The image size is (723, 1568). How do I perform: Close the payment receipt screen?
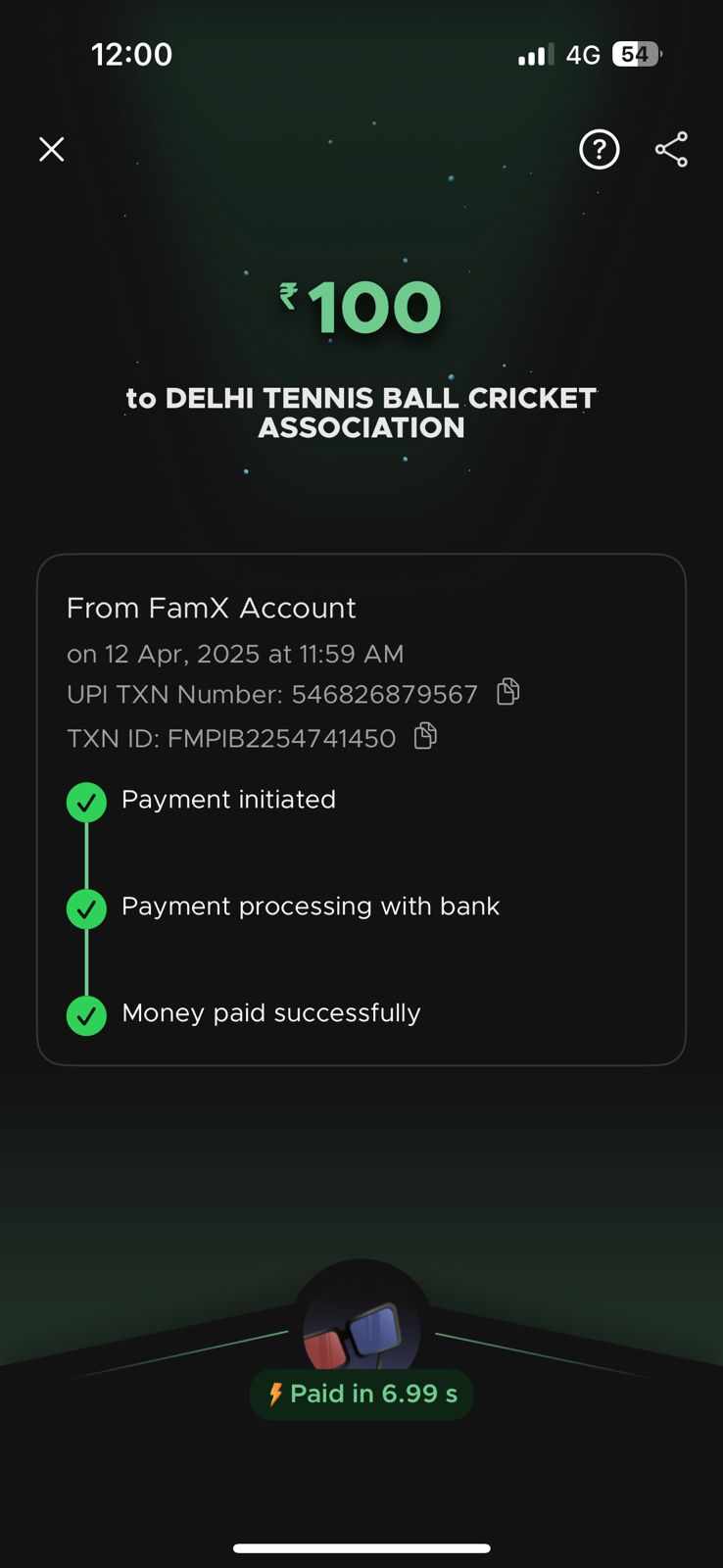pyautogui.click(x=52, y=149)
